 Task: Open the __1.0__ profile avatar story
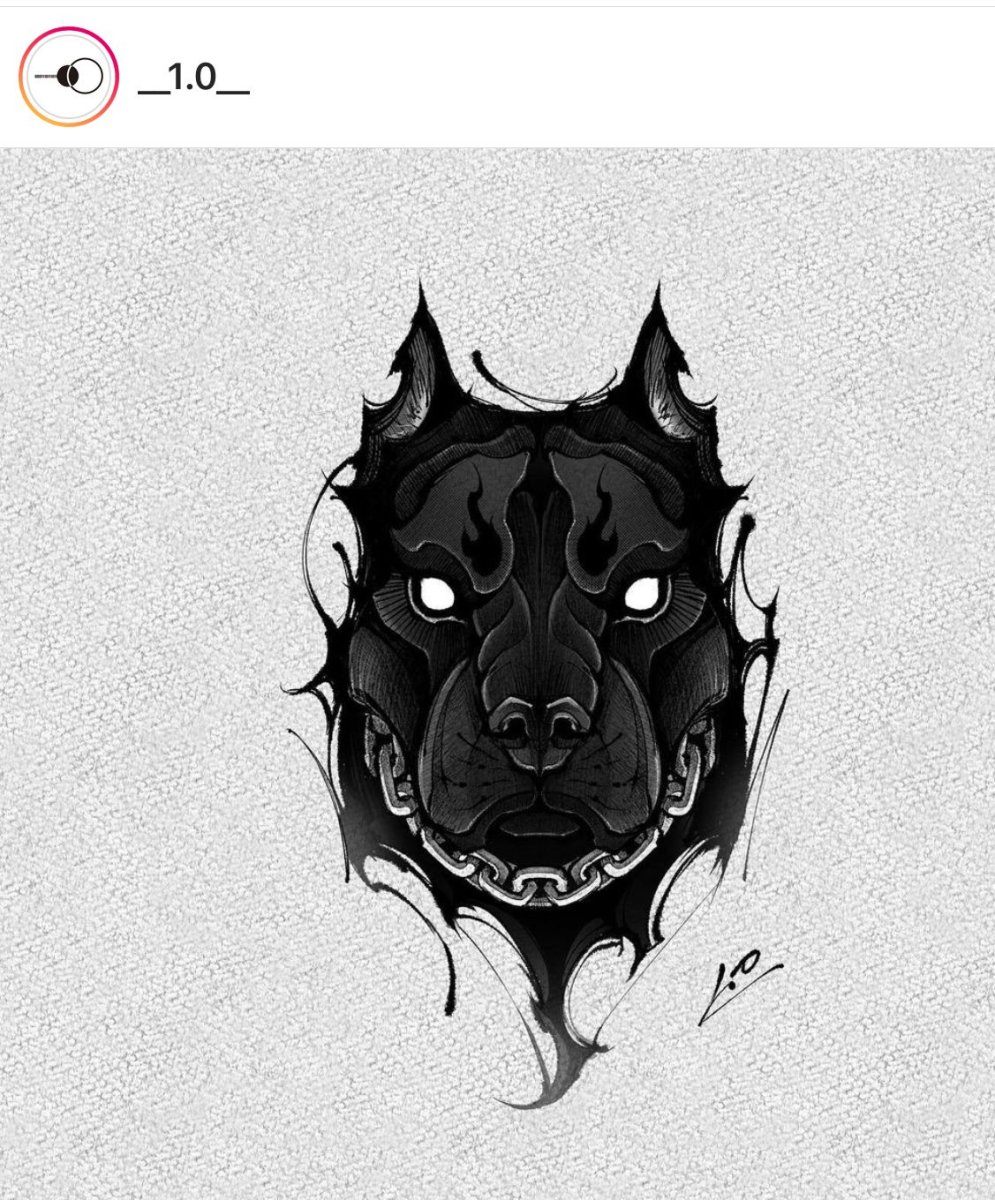68,77
